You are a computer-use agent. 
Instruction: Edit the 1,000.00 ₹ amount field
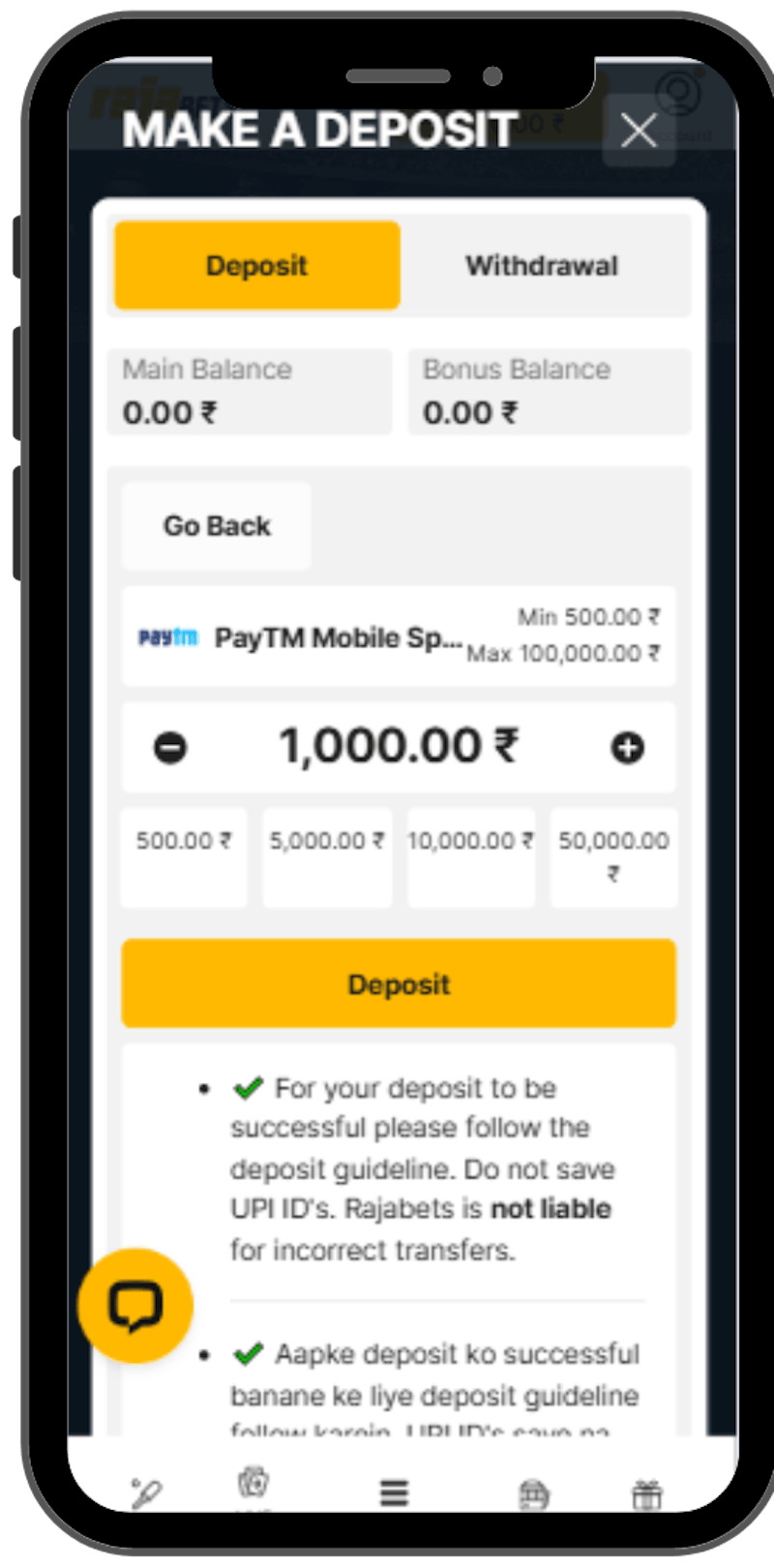coord(399,747)
